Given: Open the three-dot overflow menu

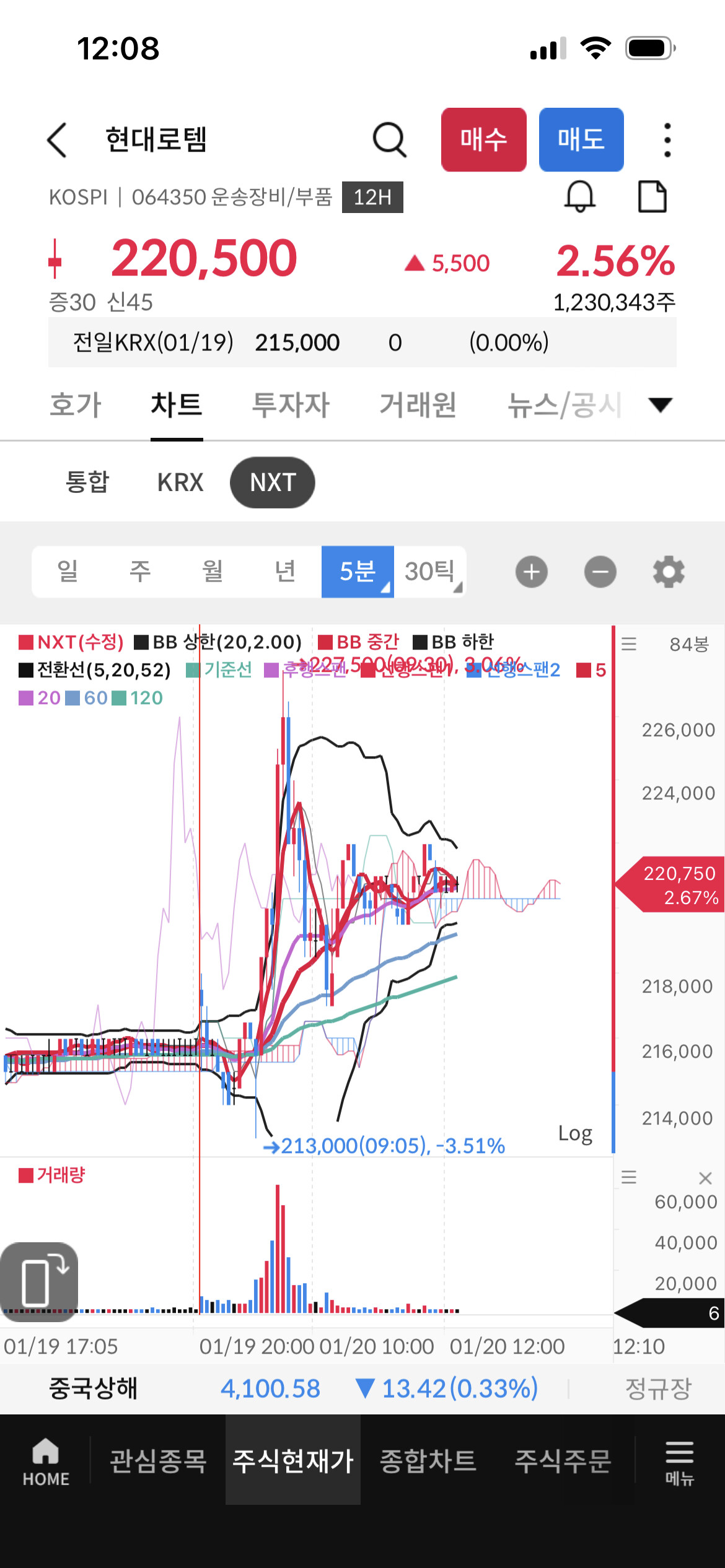Looking at the screenshot, I should 667,140.
